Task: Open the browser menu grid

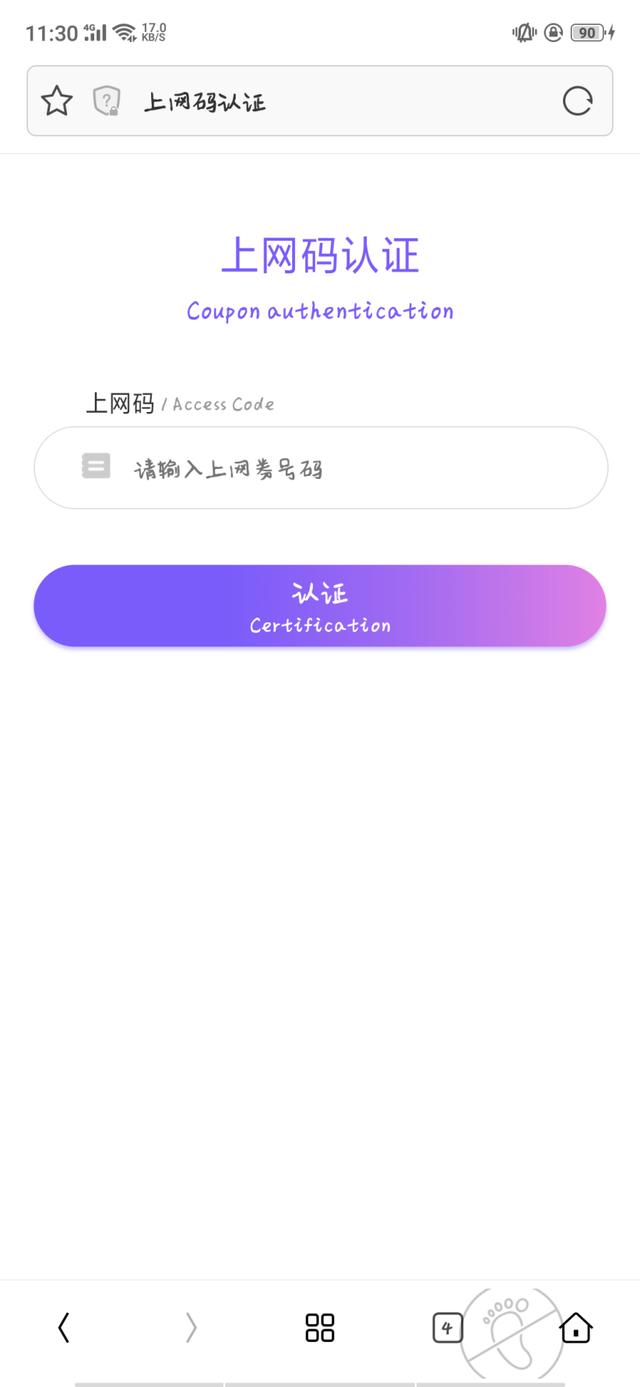Action: coord(320,1327)
